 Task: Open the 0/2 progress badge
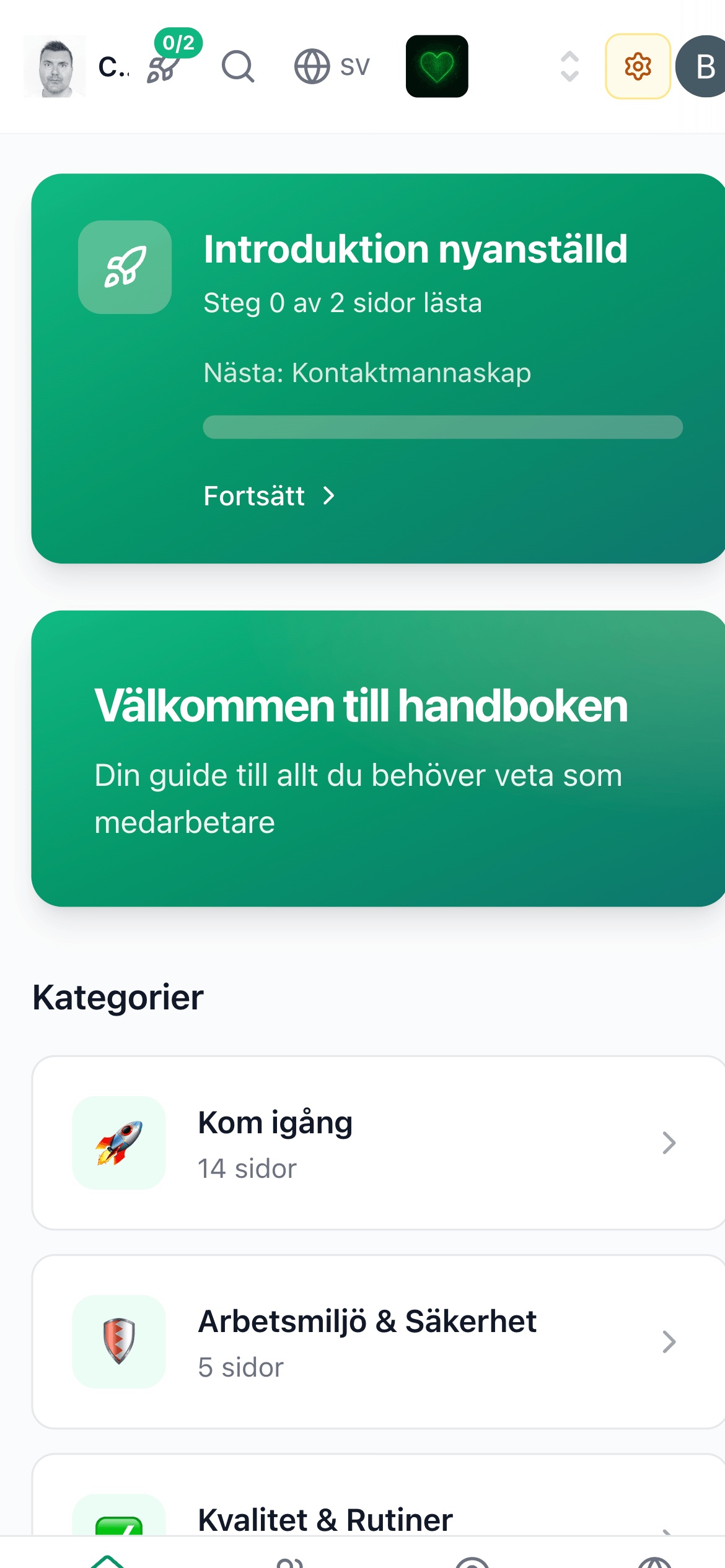(x=178, y=43)
